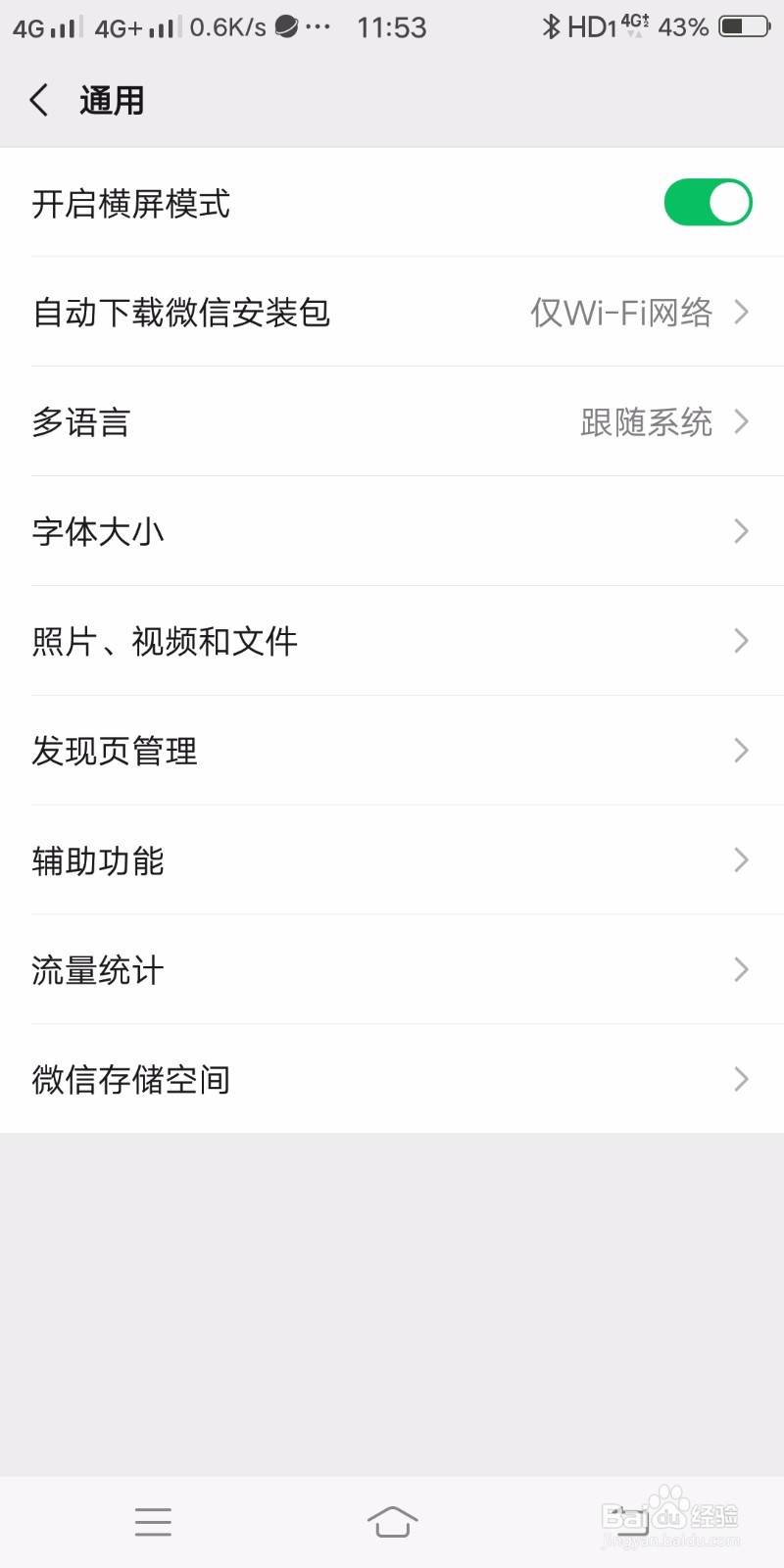Open 微信存储空间 storage management
Viewport: 784px width, 1568px height.
point(392,1079)
